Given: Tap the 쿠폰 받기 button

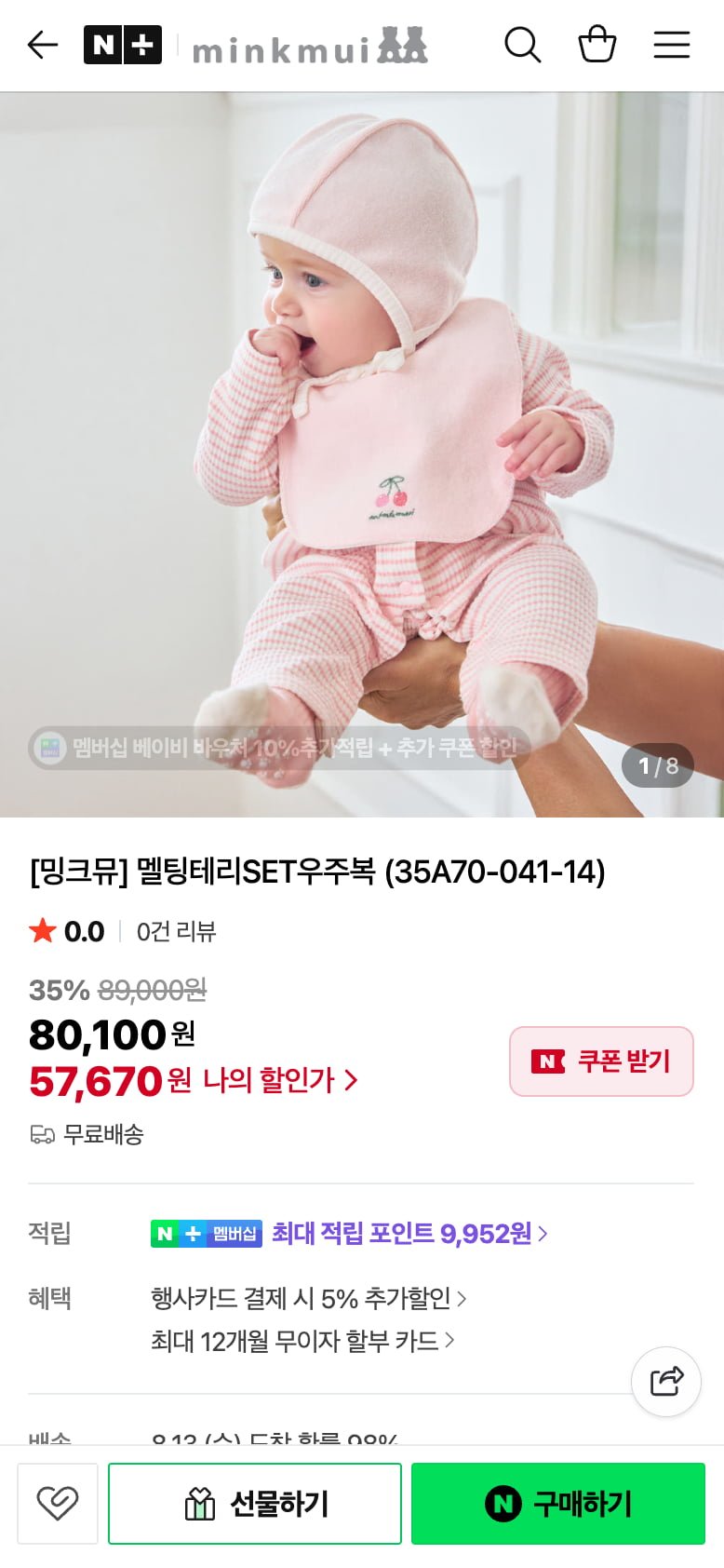Looking at the screenshot, I should click(601, 1061).
